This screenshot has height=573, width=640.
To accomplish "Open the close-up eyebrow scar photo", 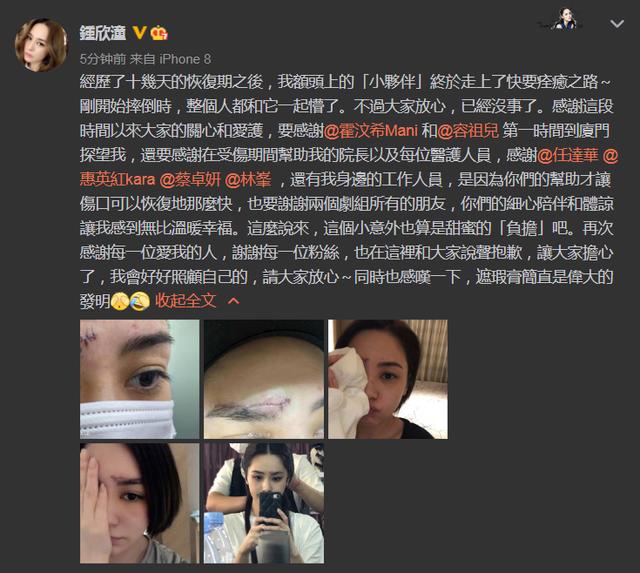I will 263,379.
